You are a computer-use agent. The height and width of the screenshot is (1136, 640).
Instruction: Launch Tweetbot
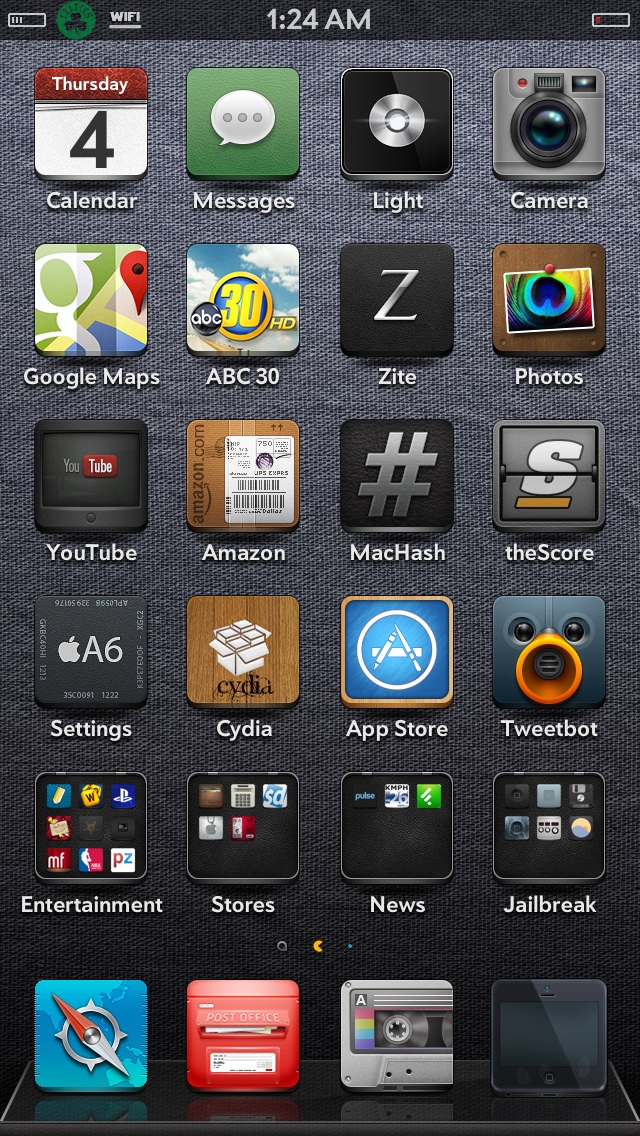click(549, 651)
